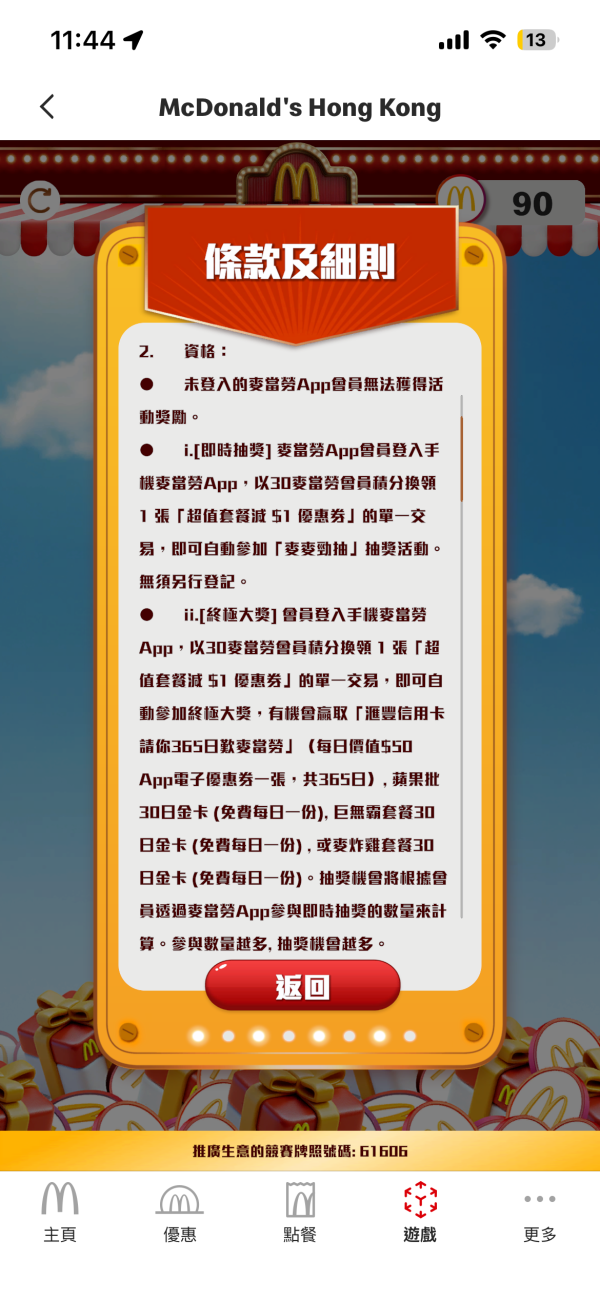Switch to the 優惠 offers tab
This screenshot has height=1299, width=600.
point(180,1211)
